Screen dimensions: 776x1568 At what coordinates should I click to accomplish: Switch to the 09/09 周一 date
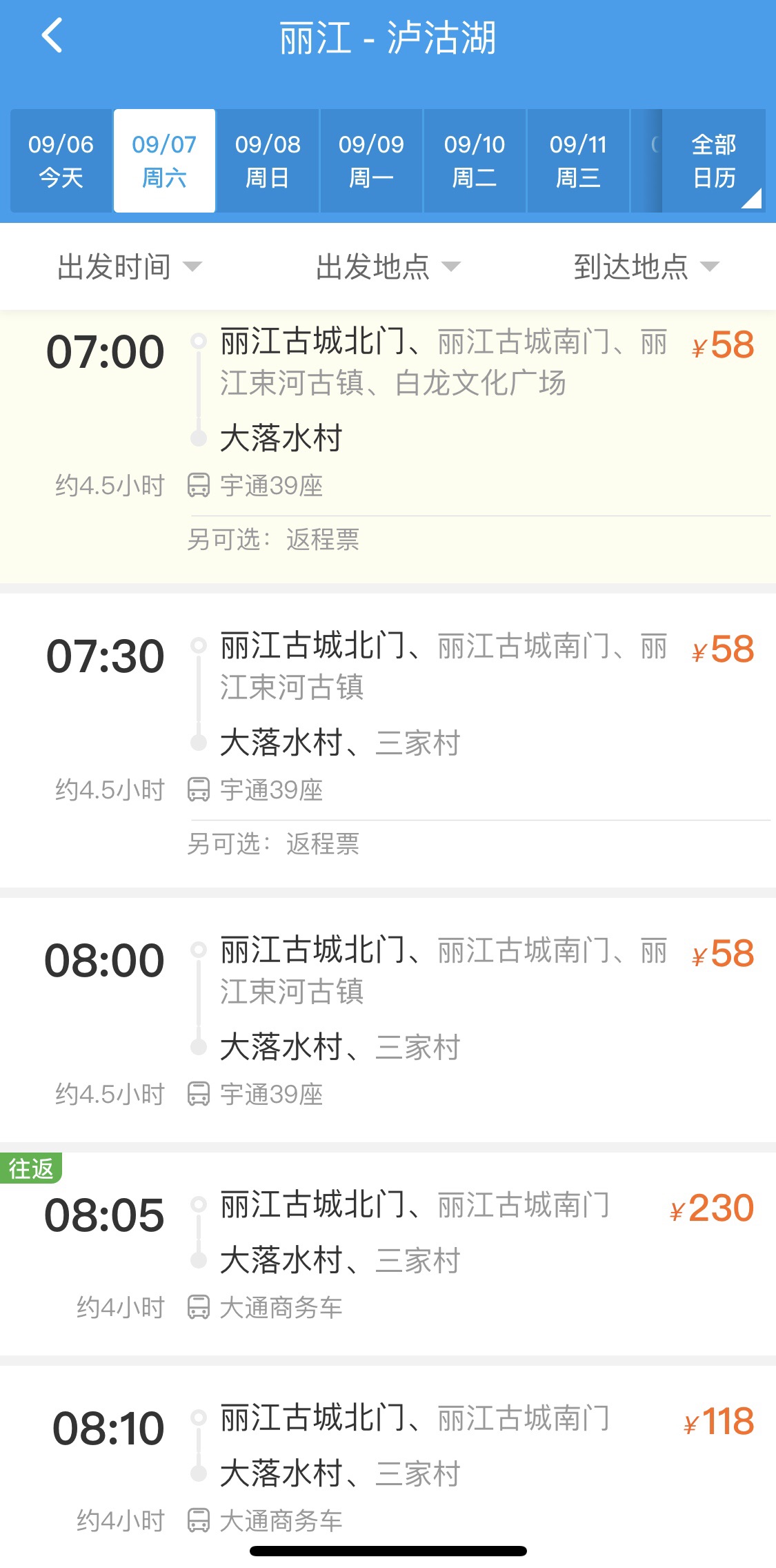click(371, 161)
